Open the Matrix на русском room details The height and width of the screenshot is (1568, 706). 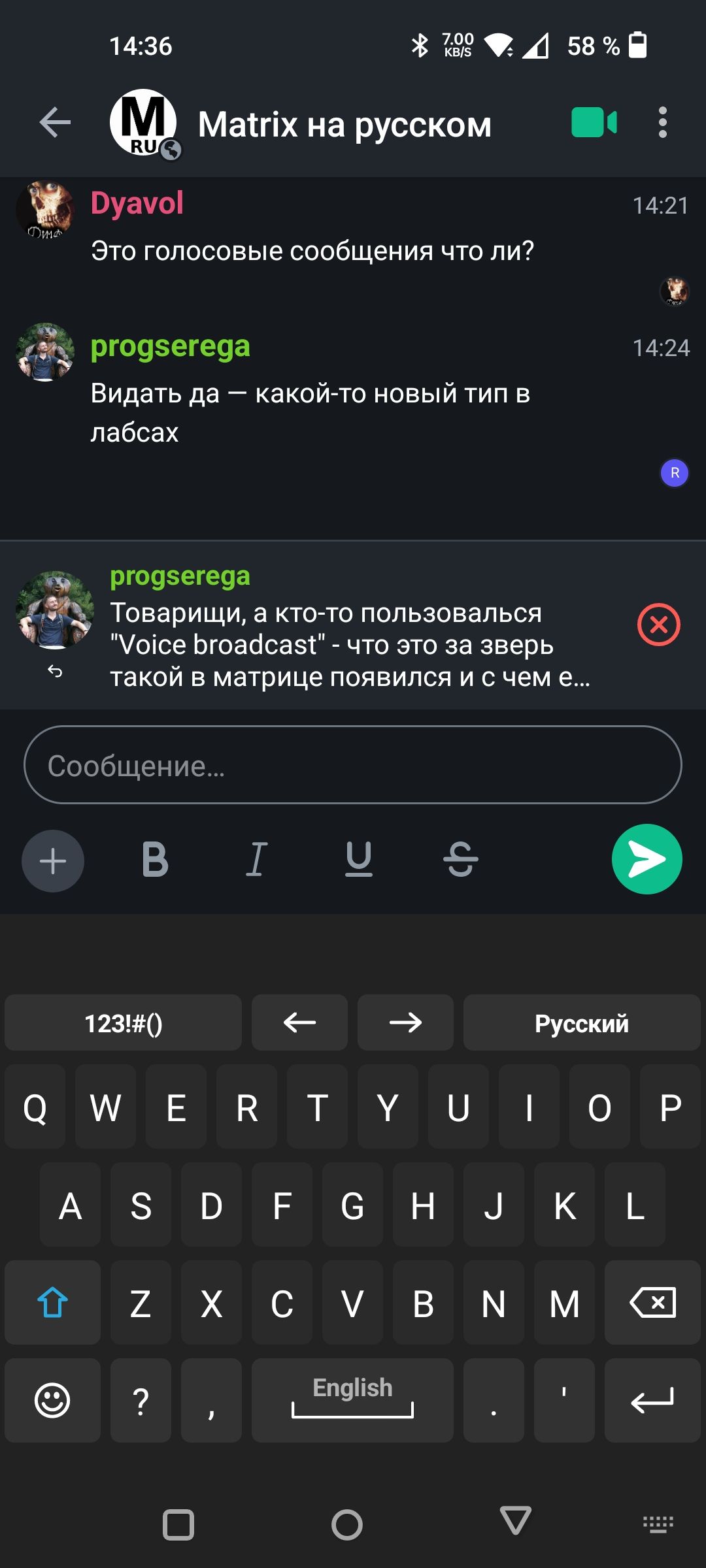pyautogui.click(x=345, y=124)
